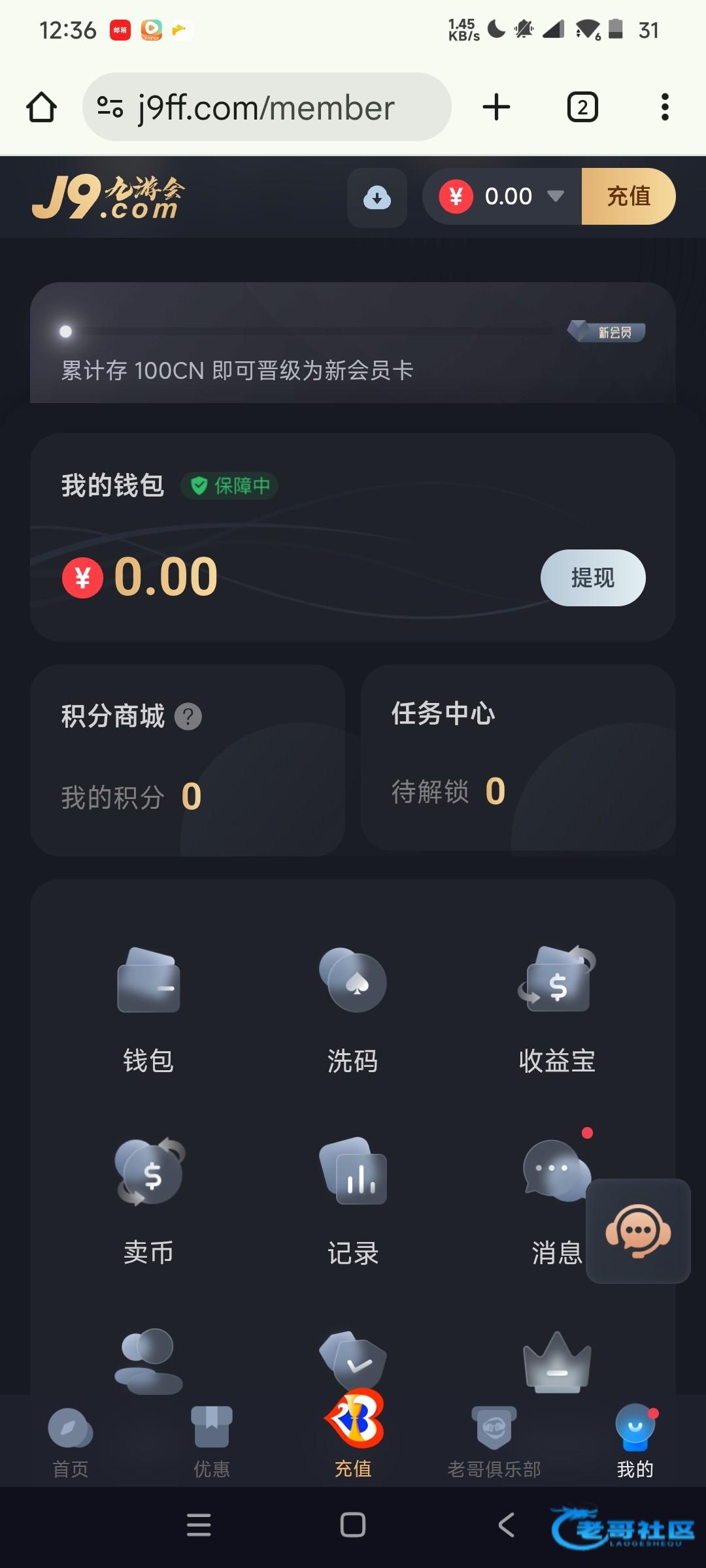This screenshot has height=1568, width=706.
Task: Open the browser tab switcher
Action: [582, 107]
